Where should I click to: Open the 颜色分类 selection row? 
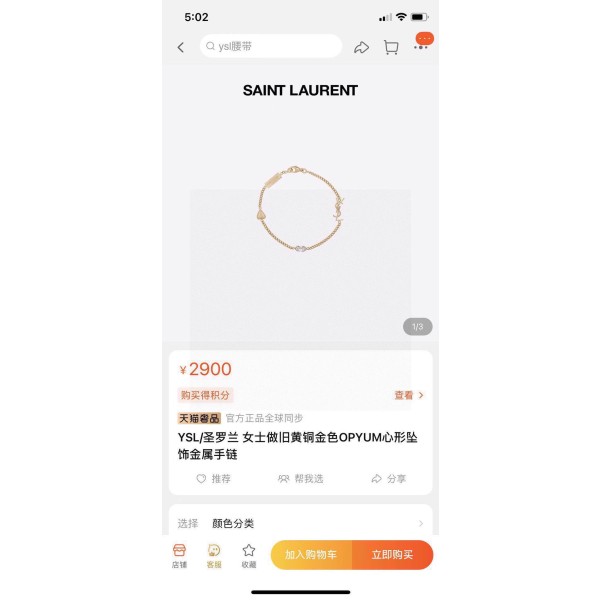[x=300, y=523]
